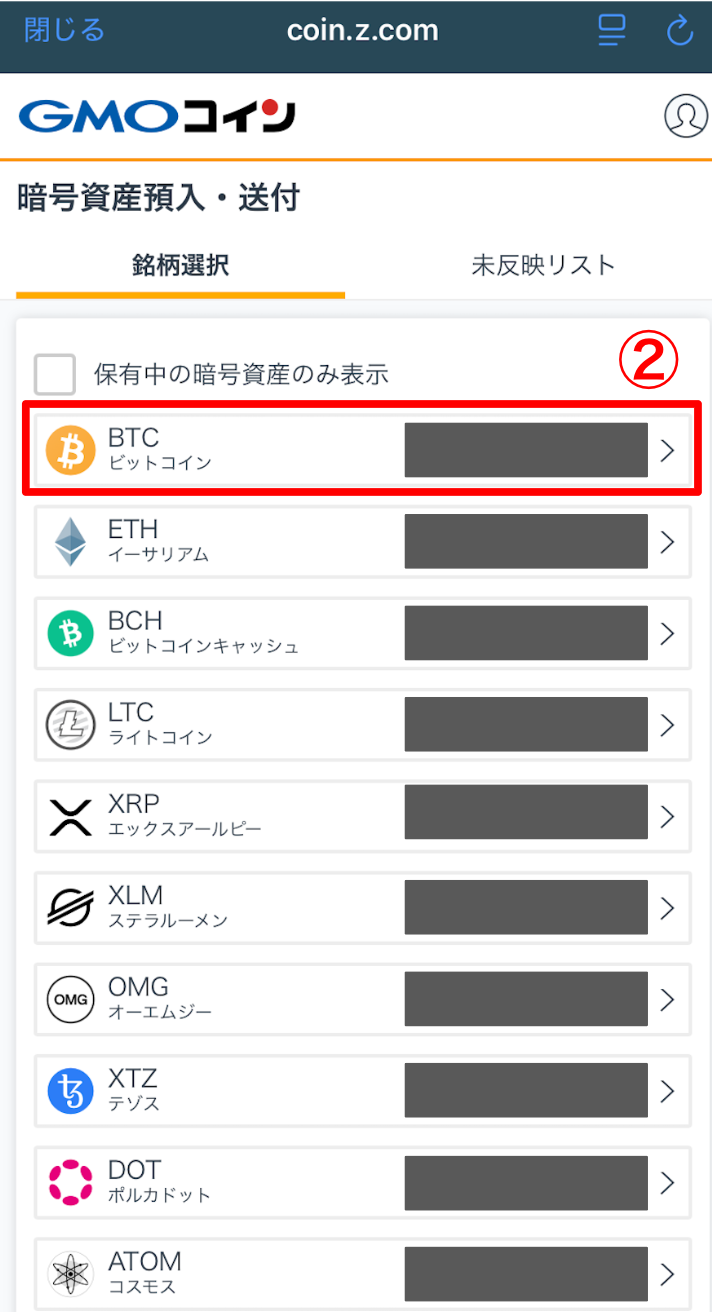
Task: Select XLM ステラルーメン
Action: 362,908
